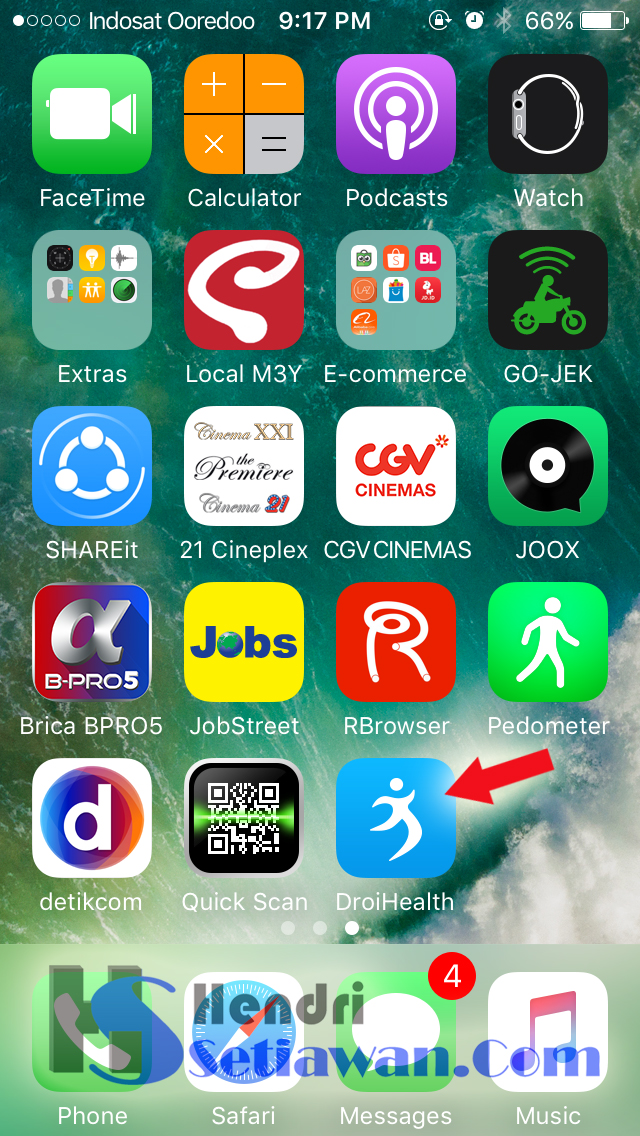Launch the JobStreet app

click(244, 642)
